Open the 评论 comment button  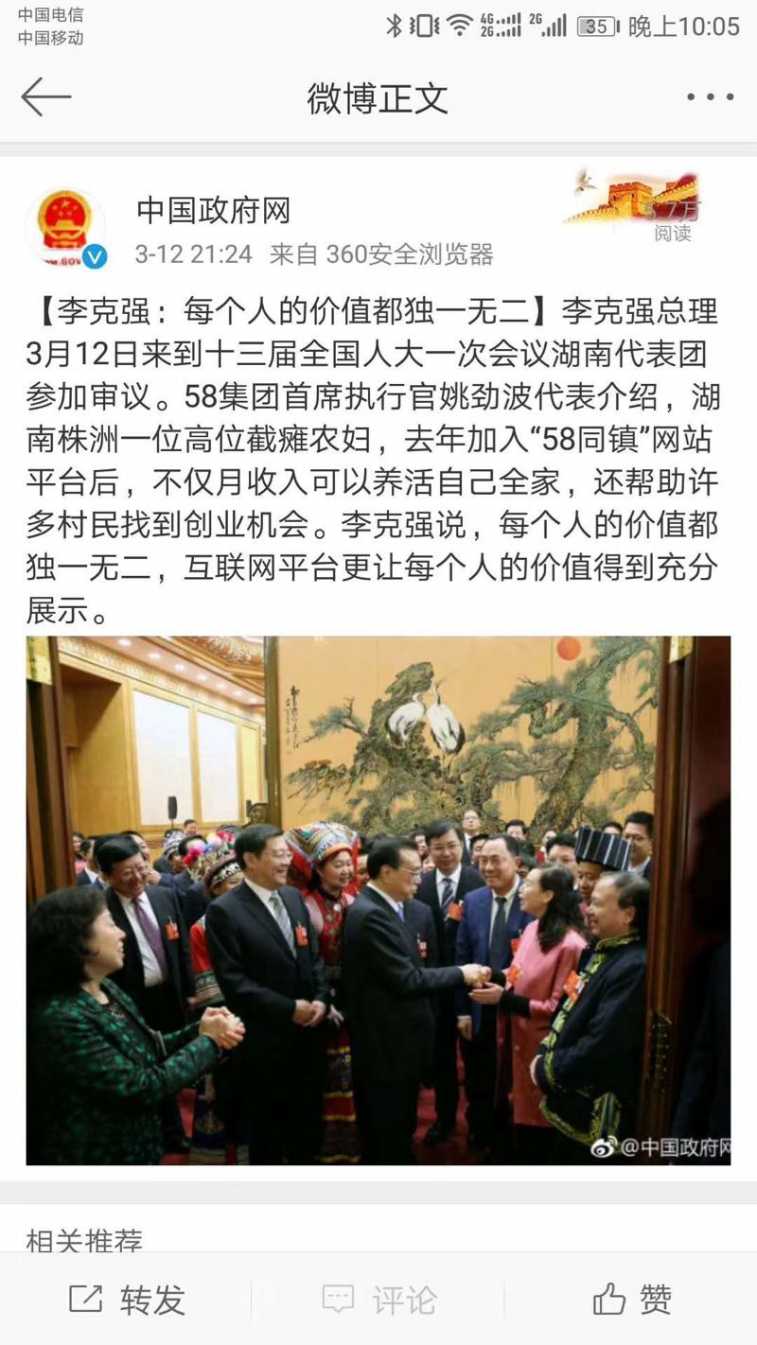(379, 1299)
